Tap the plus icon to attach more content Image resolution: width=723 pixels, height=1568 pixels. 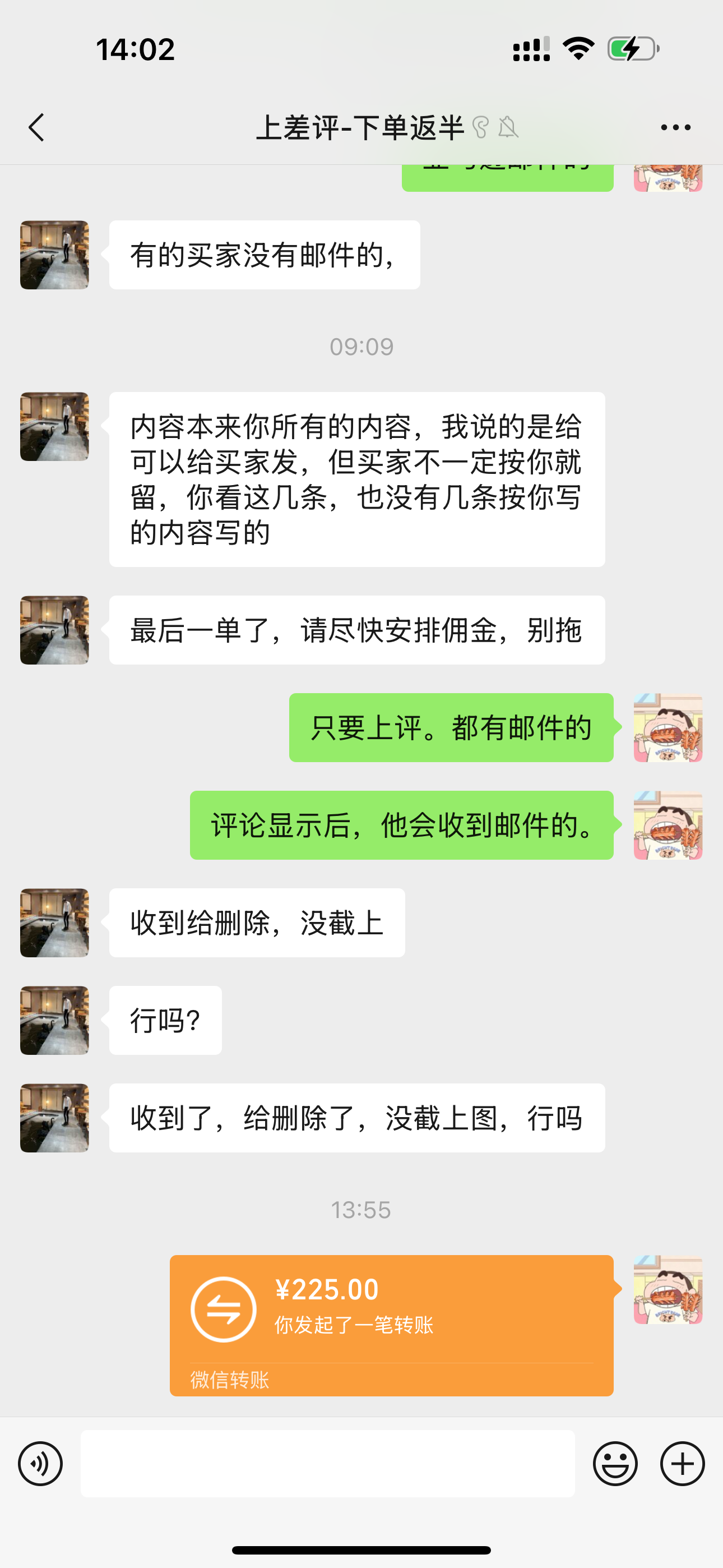pos(682,1464)
